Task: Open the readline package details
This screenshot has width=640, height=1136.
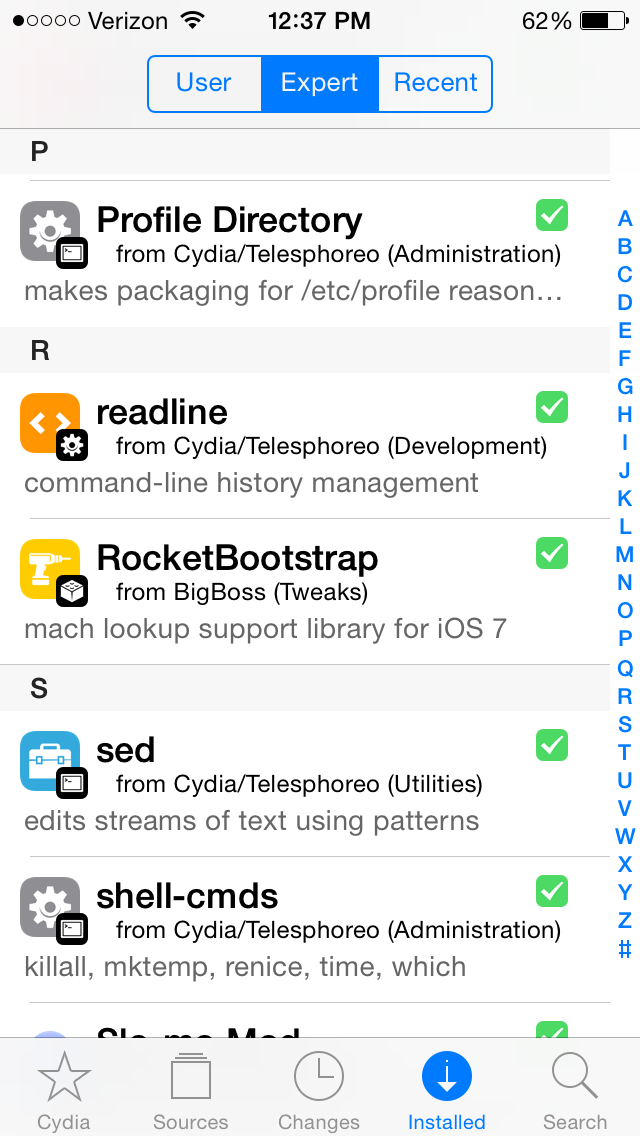Action: click(x=304, y=446)
